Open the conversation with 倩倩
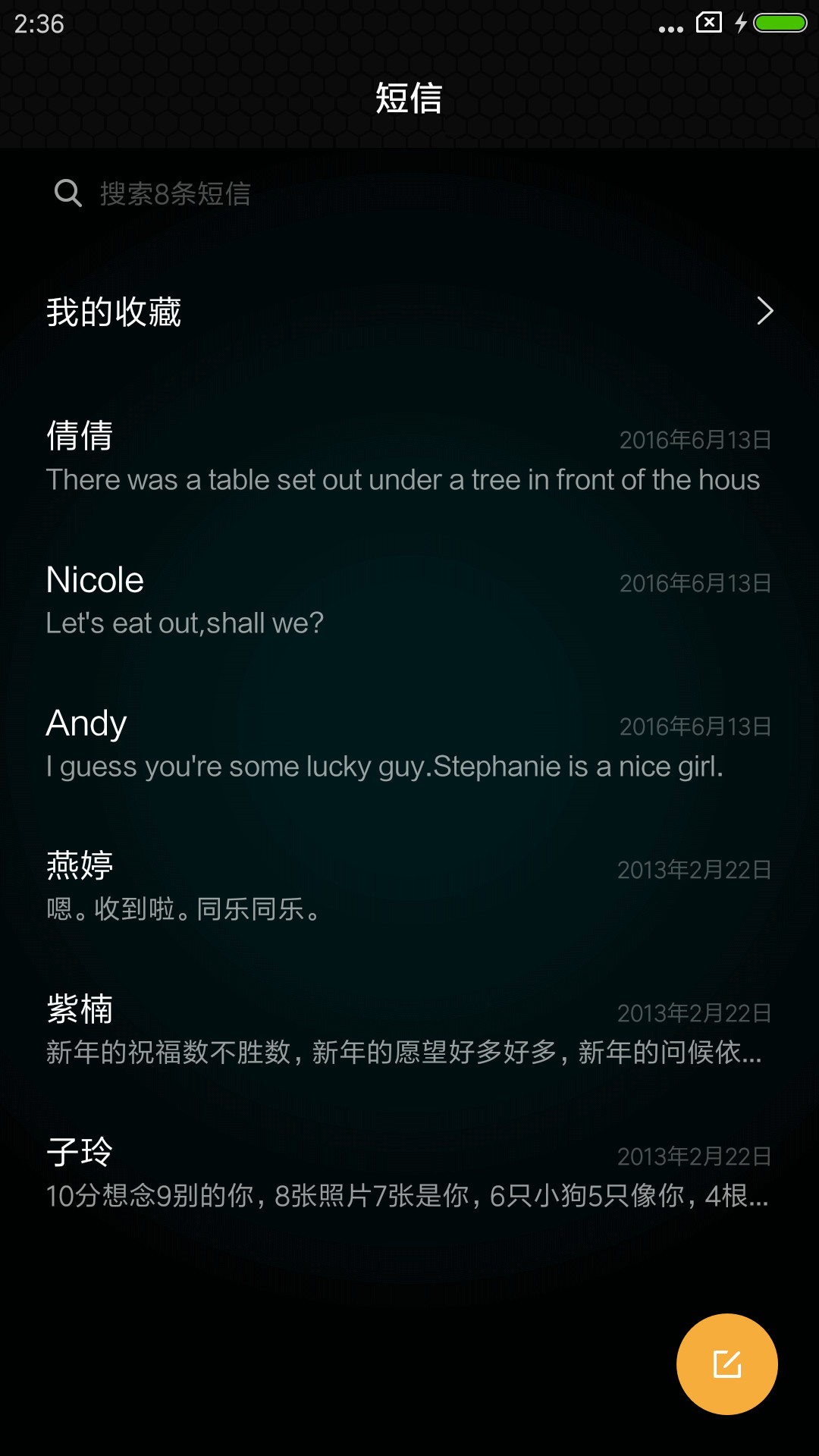The width and height of the screenshot is (819, 1456). 409,457
